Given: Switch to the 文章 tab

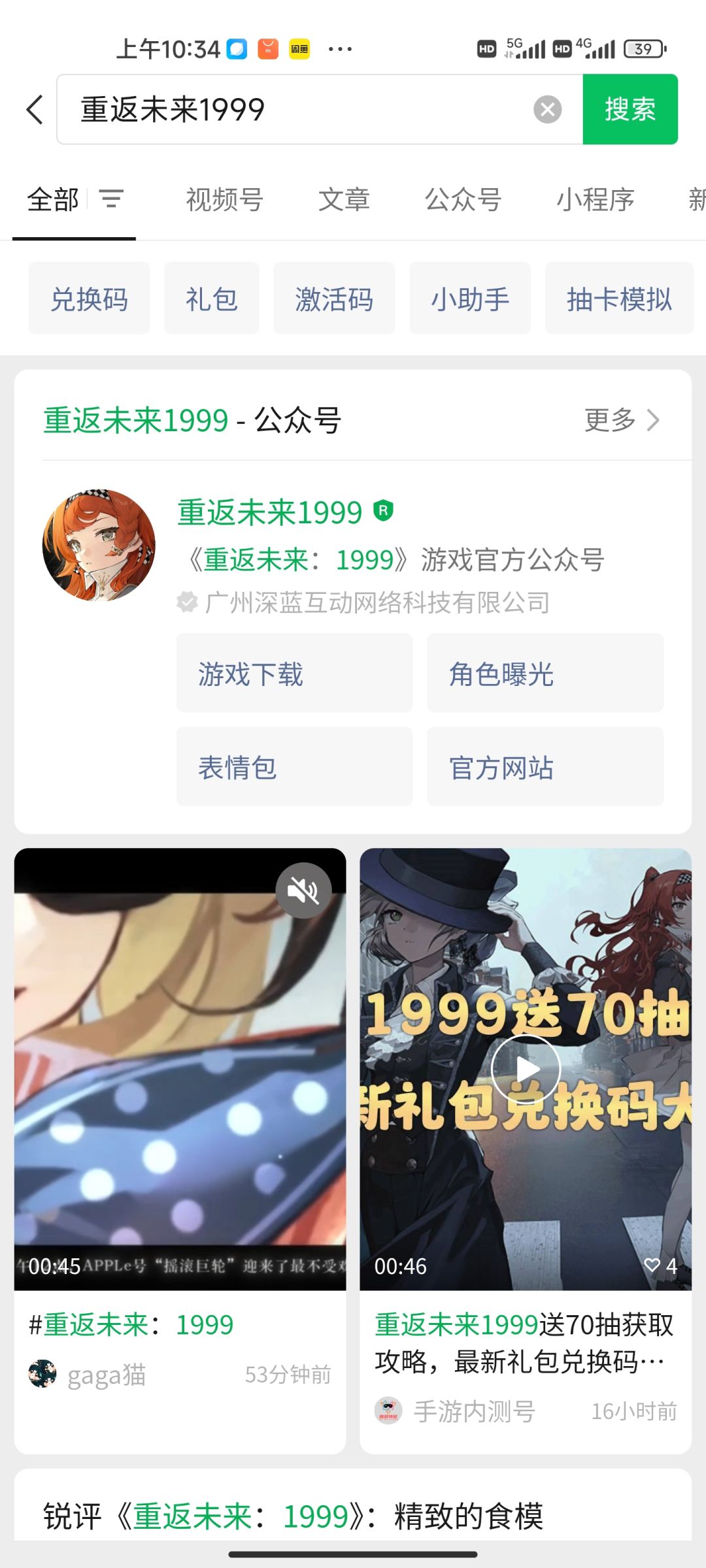Looking at the screenshot, I should [343, 199].
